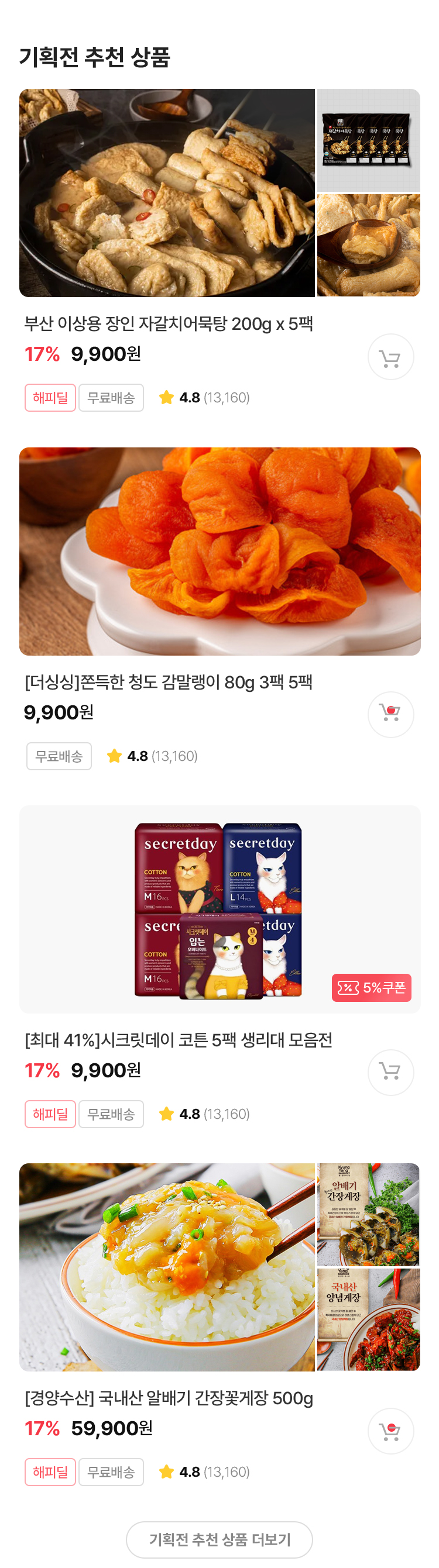Open the 청도 감말랭이 product image
439x1568 pixels.
pos(220,551)
